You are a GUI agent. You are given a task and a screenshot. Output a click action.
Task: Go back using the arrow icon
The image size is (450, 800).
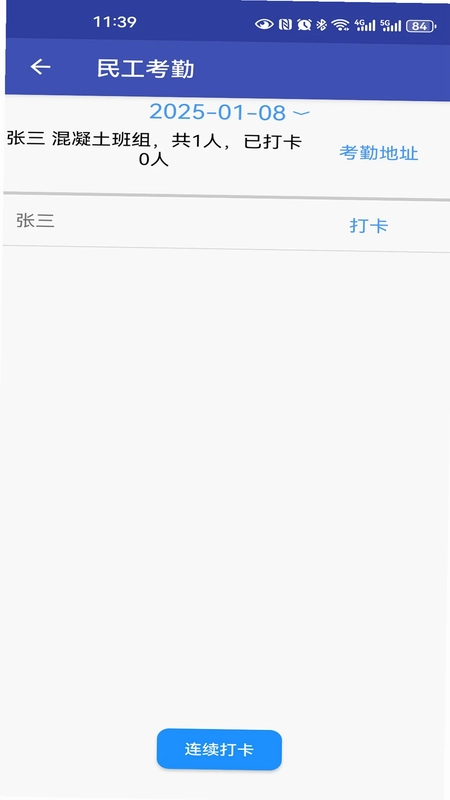click(40, 67)
